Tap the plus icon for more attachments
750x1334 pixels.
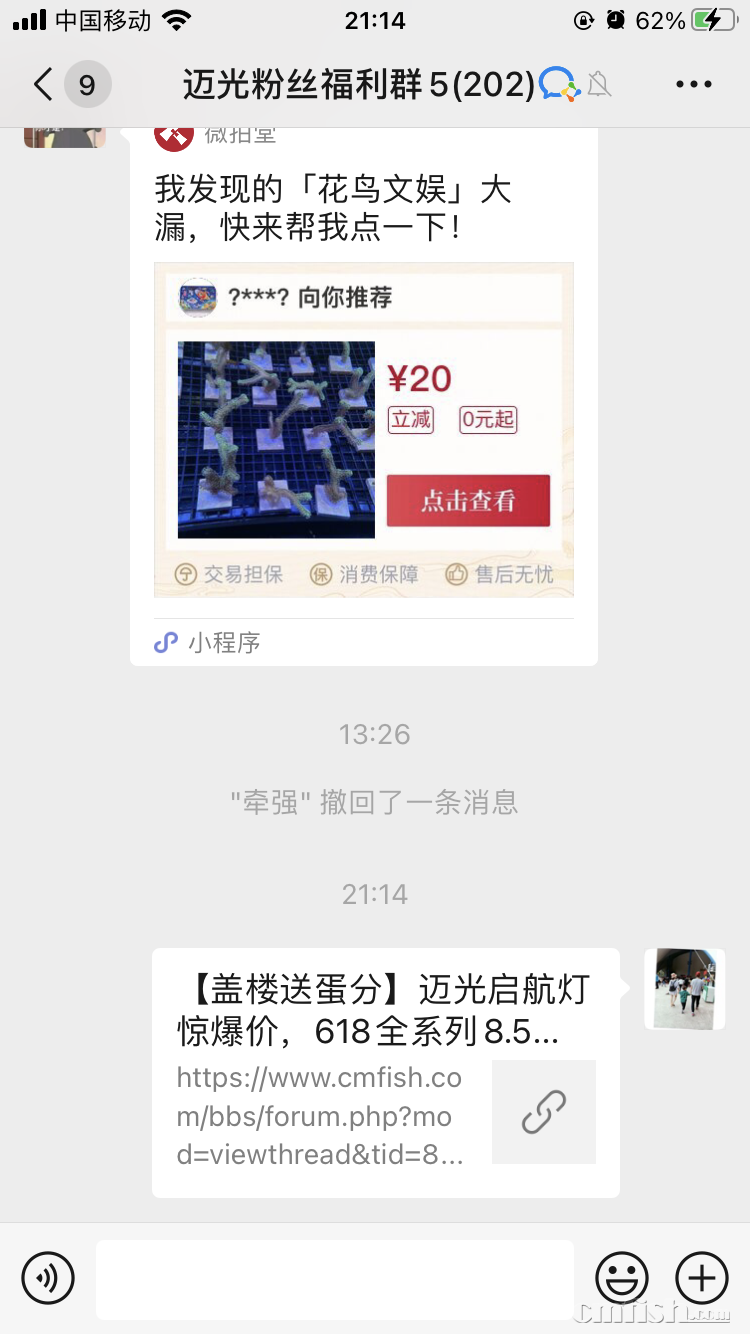[x=701, y=1278]
